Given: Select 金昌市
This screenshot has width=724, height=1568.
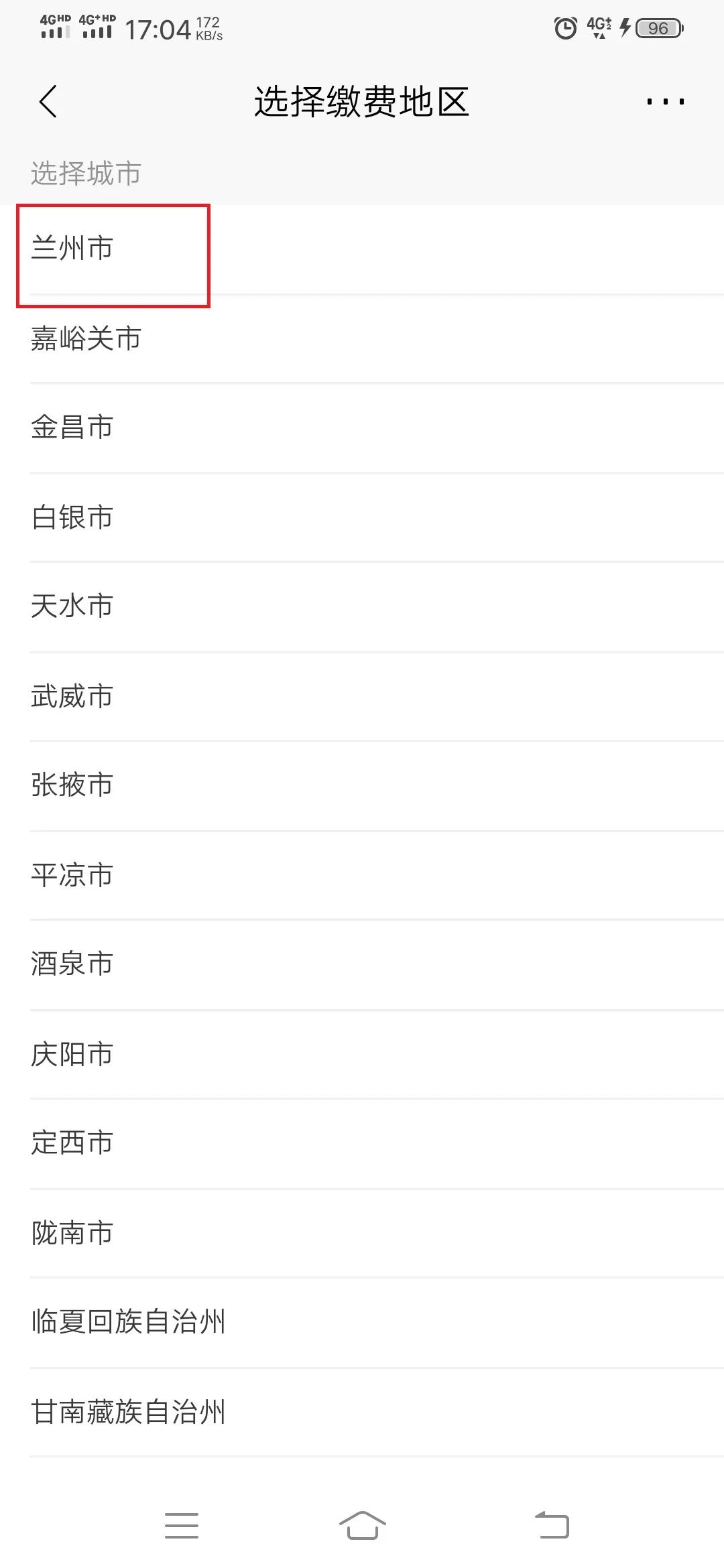Looking at the screenshot, I should (x=362, y=428).
